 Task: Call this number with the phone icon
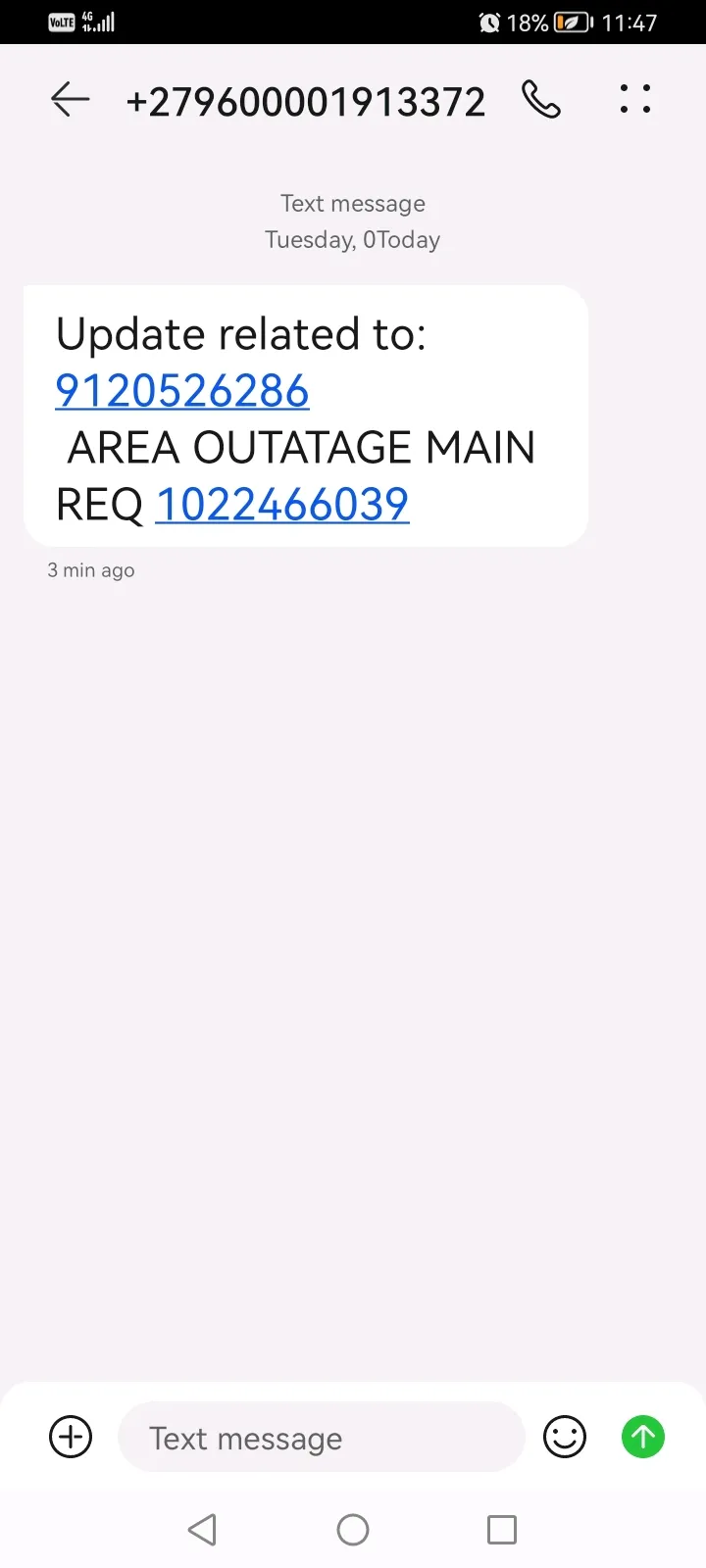click(x=540, y=100)
